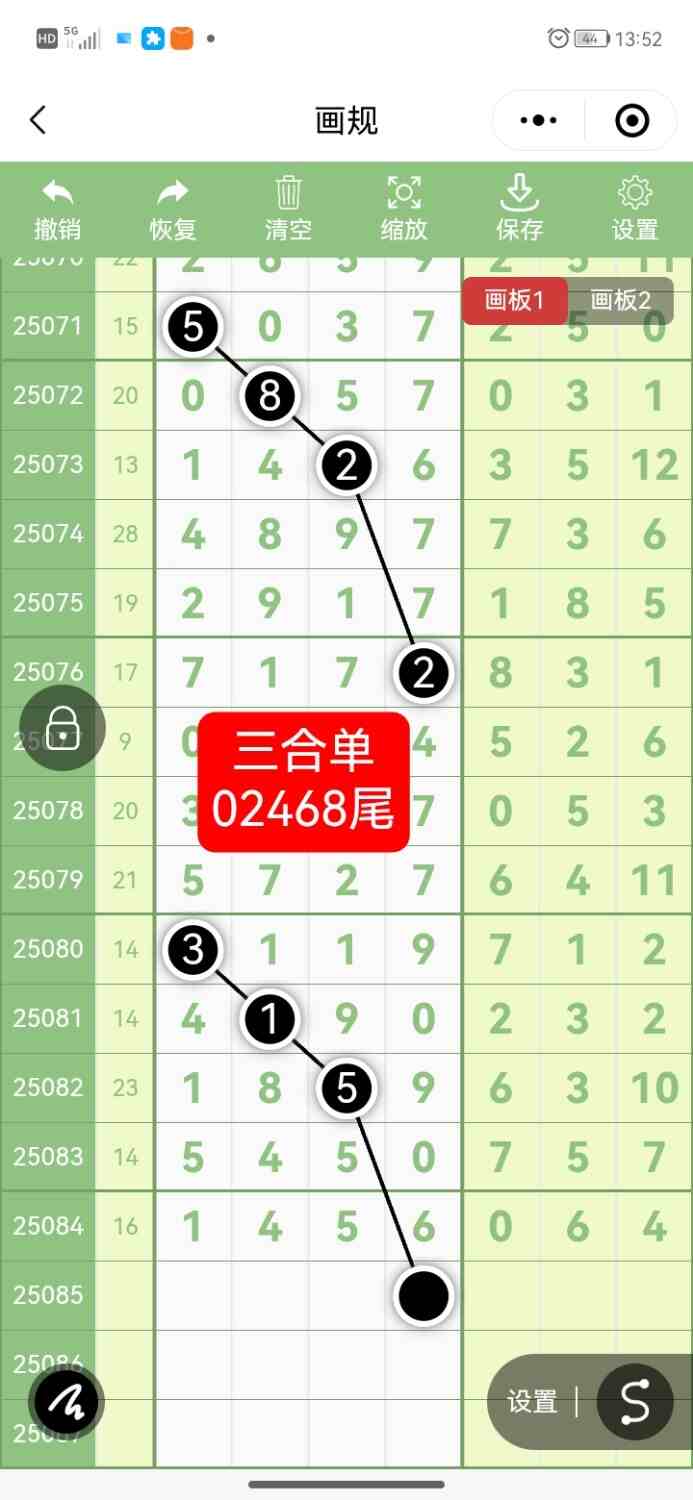Switch to 画板2
The height and width of the screenshot is (1500, 693).
(x=620, y=301)
